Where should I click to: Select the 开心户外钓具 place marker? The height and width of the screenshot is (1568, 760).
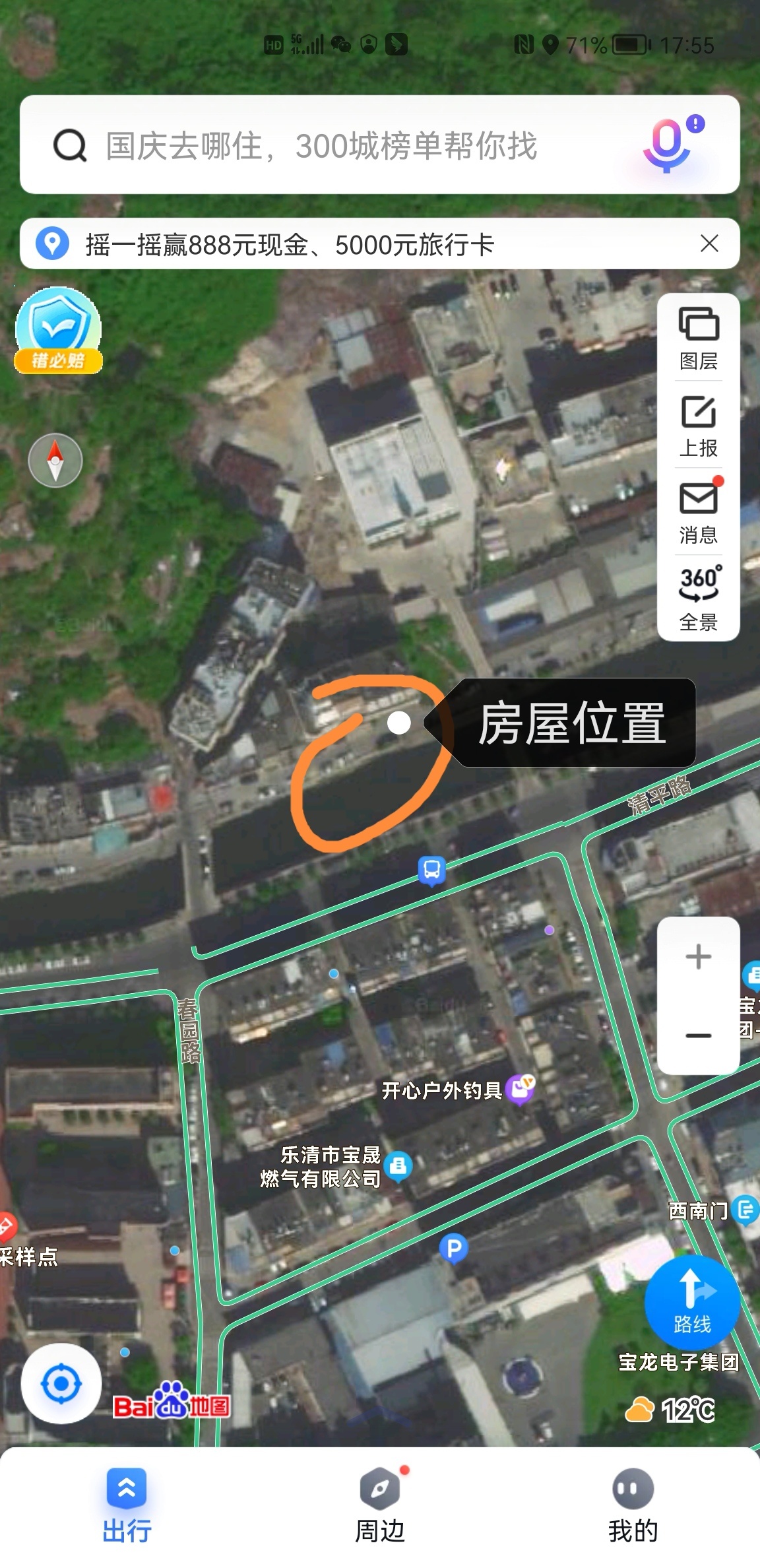(520, 1090)
